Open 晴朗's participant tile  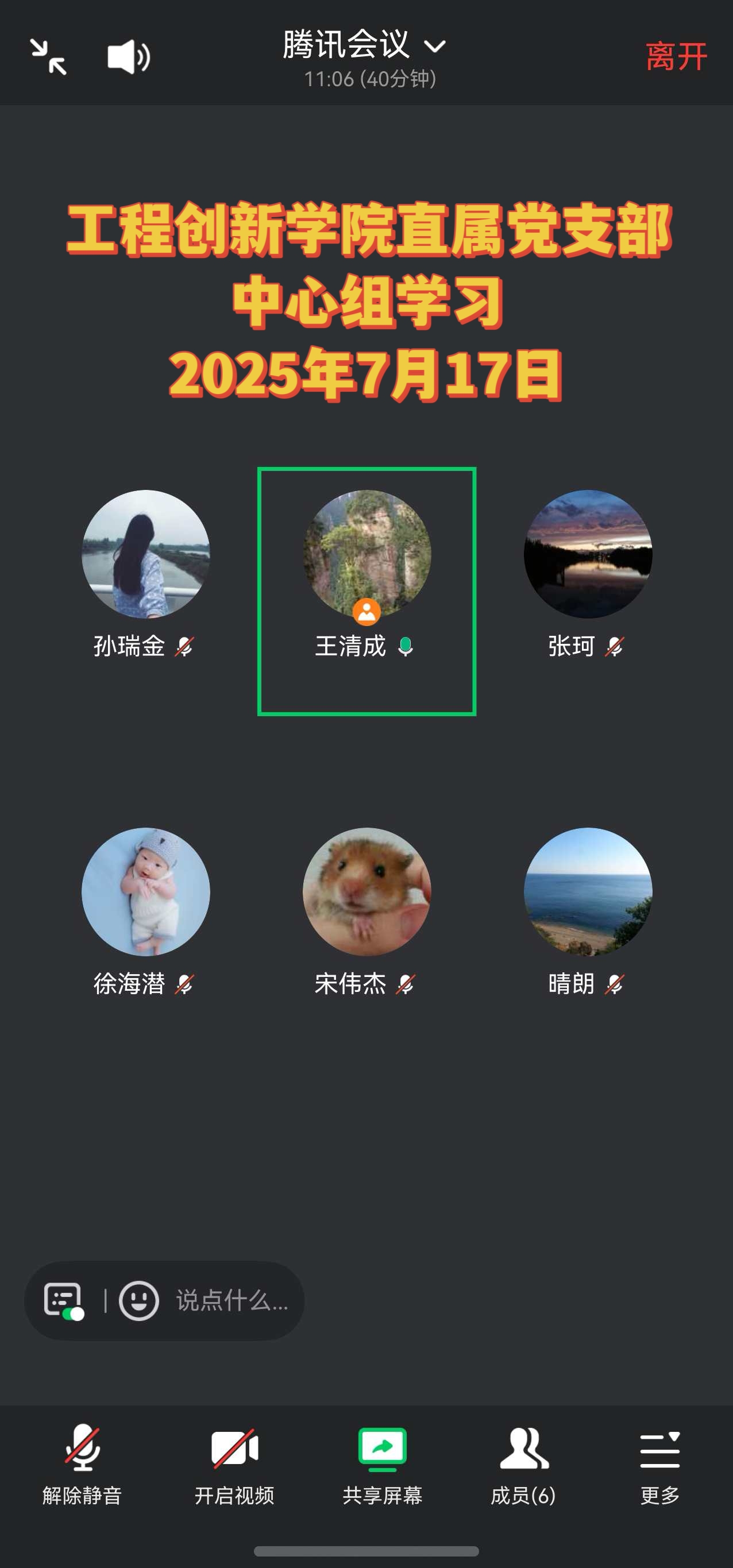coord(588,892)
